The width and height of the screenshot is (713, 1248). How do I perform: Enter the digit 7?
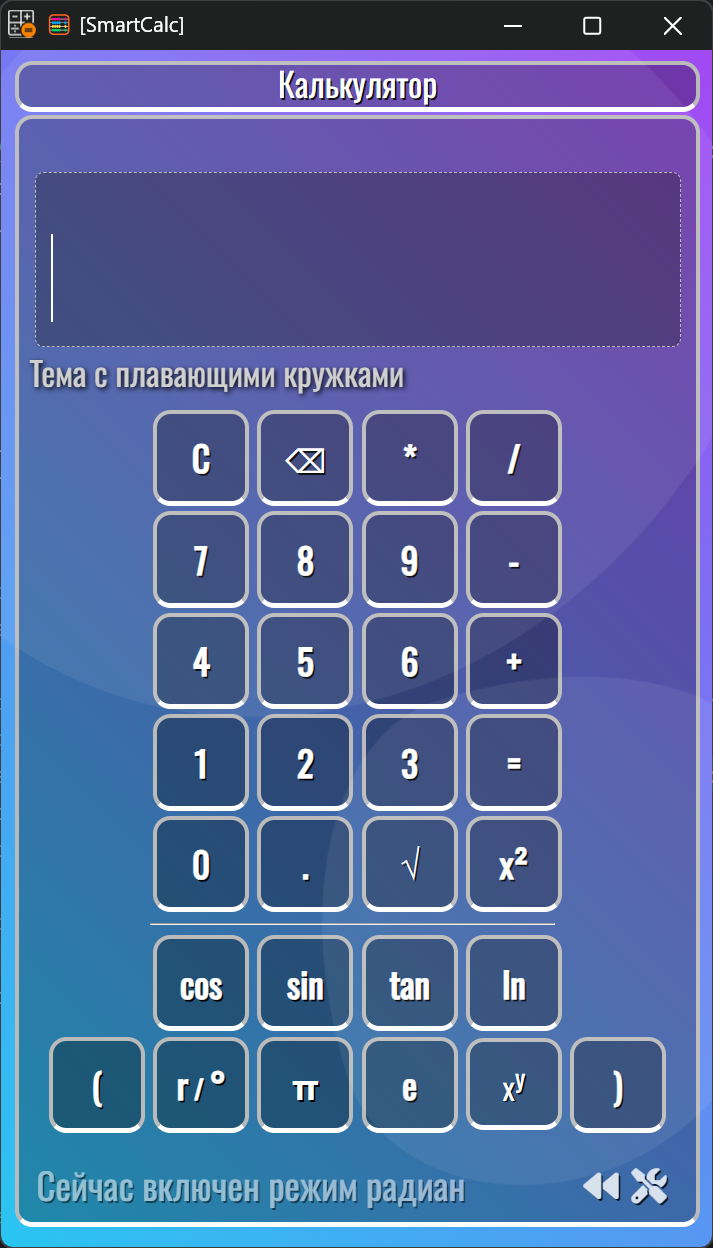click(x=200, y=560)
